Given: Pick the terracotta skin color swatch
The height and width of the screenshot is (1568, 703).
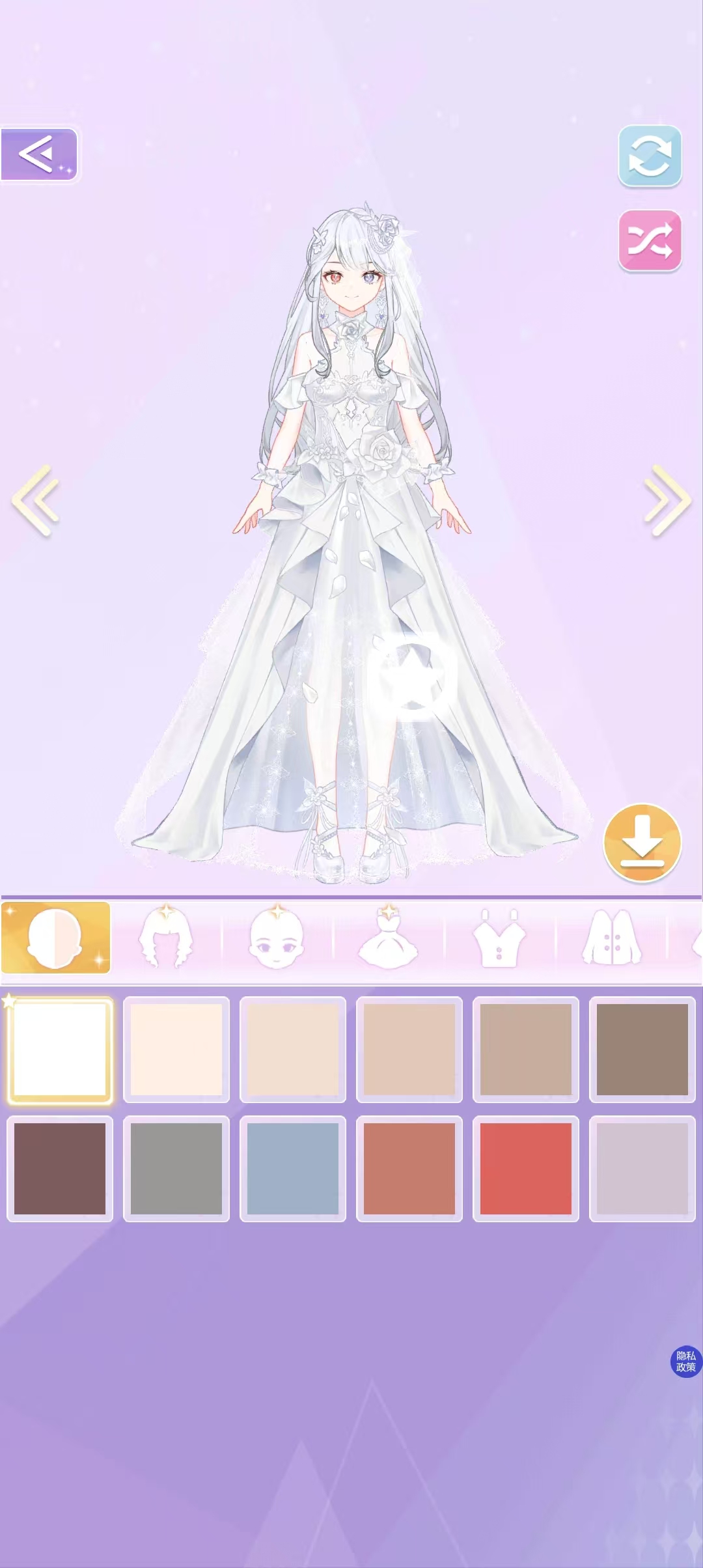Looking at the screenshot, I should click(409, 1169).
